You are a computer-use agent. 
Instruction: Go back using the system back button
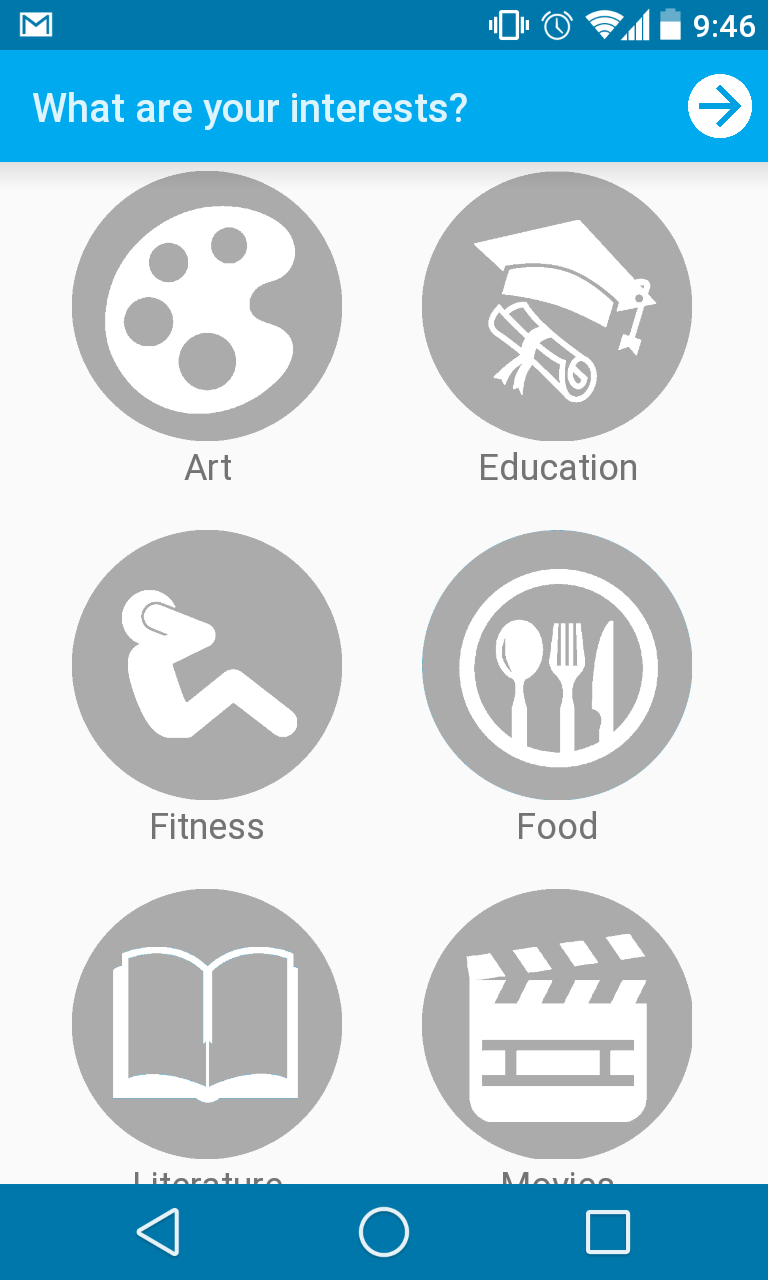click(158, 1232)
